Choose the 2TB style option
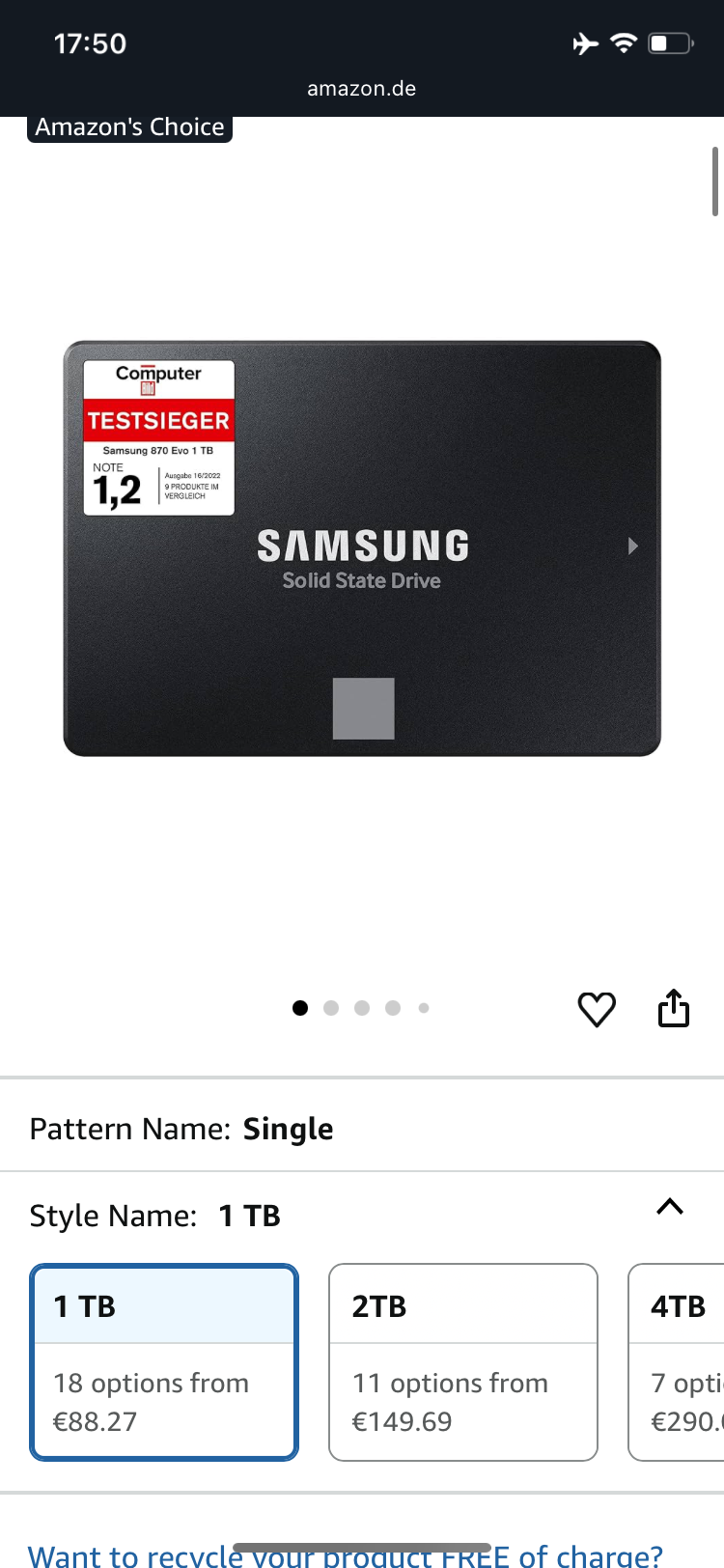724x1568 pixels. (463, 1361)
